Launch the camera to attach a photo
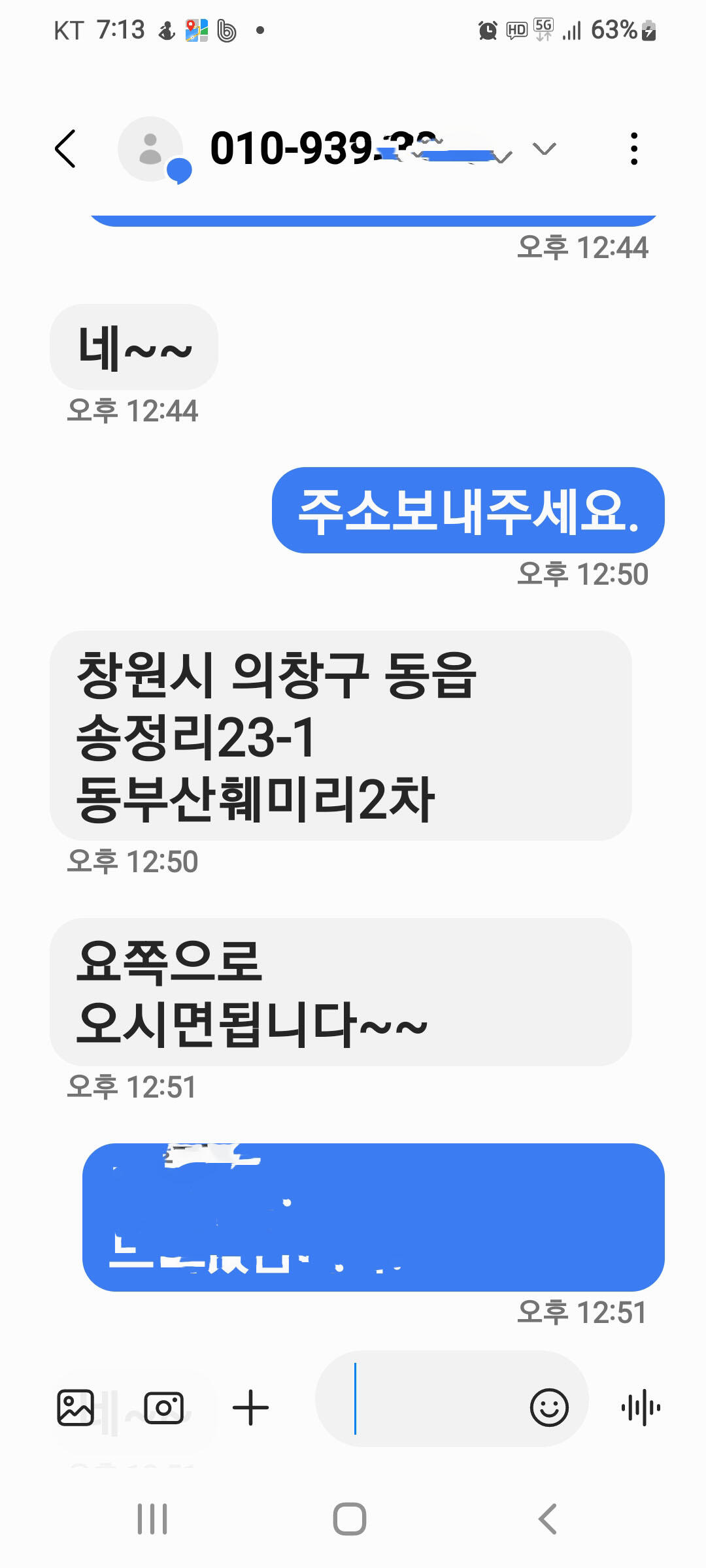 click(163, 1407)
